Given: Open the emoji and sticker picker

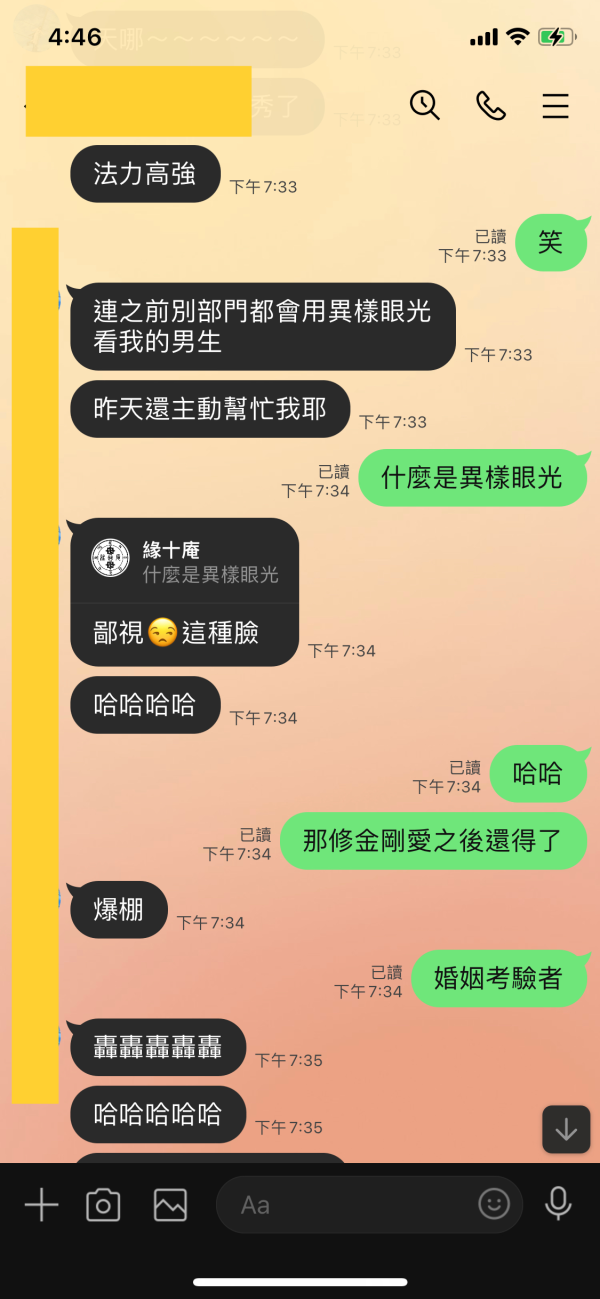Looking at the screenshot, I should coord(494,1204).
